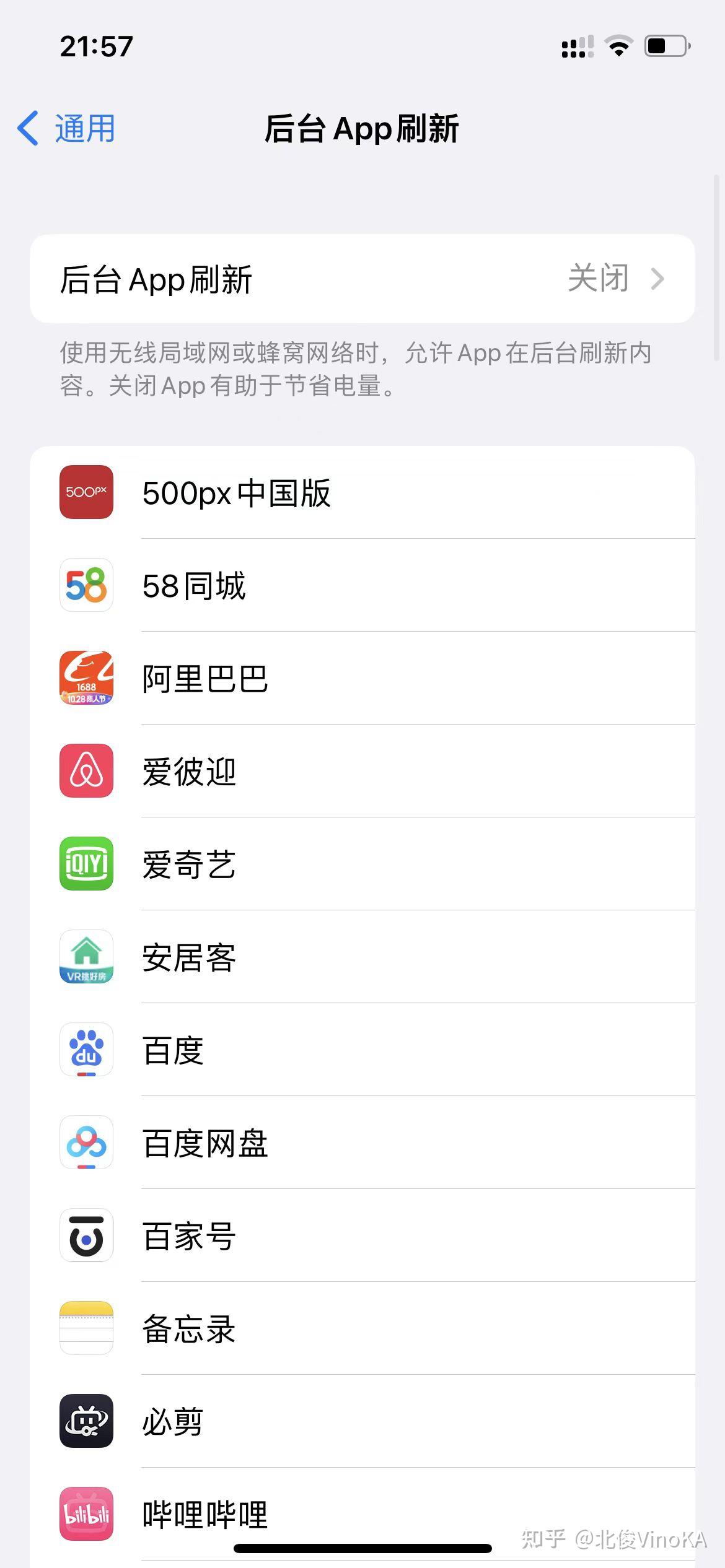This screenshot has width=725, height=1568.
Task: Select the 阿里巴巴 1688 icon
Action: (x=86, y=679)
